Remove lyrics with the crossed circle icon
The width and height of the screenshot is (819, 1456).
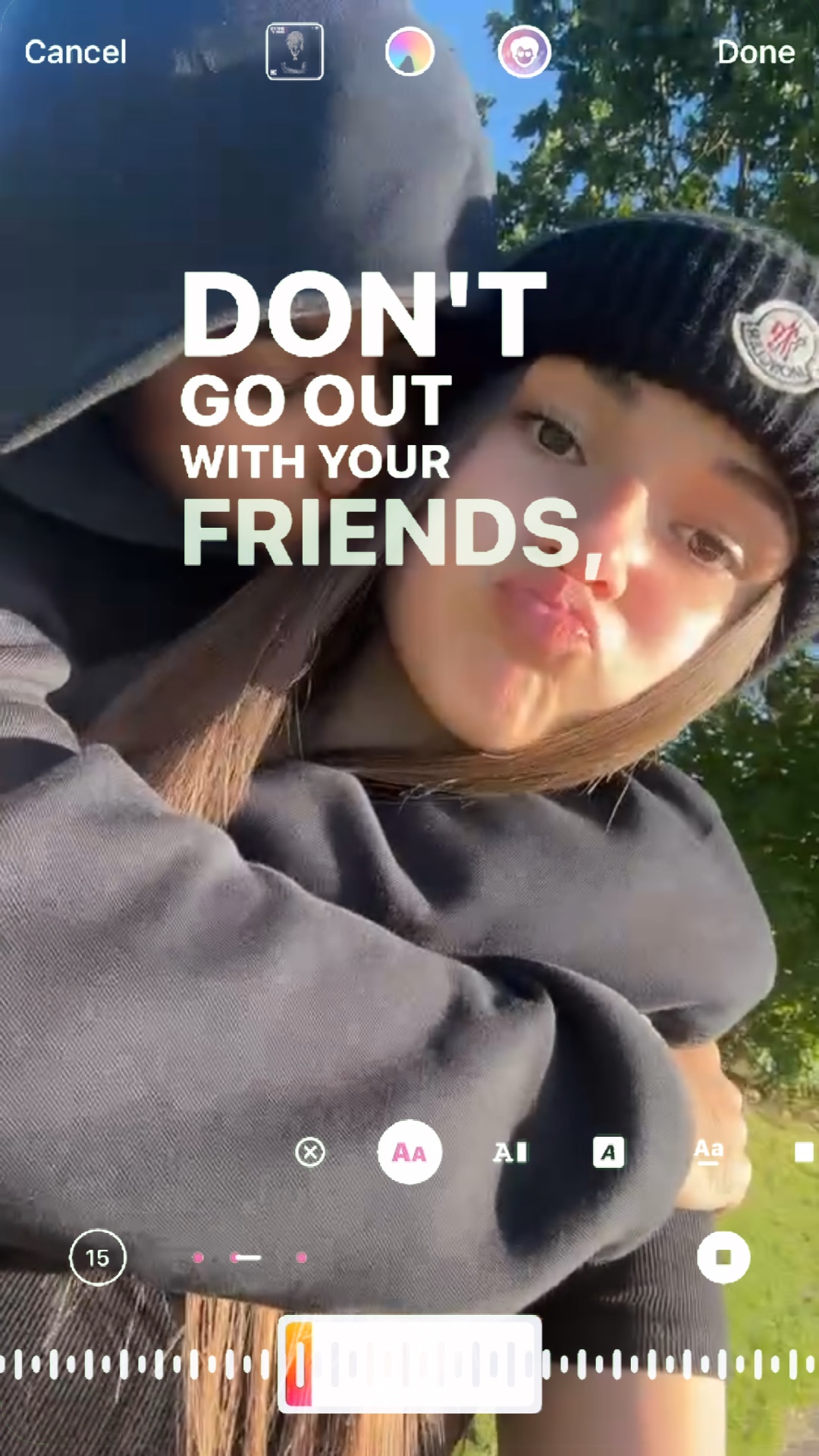309,1153
